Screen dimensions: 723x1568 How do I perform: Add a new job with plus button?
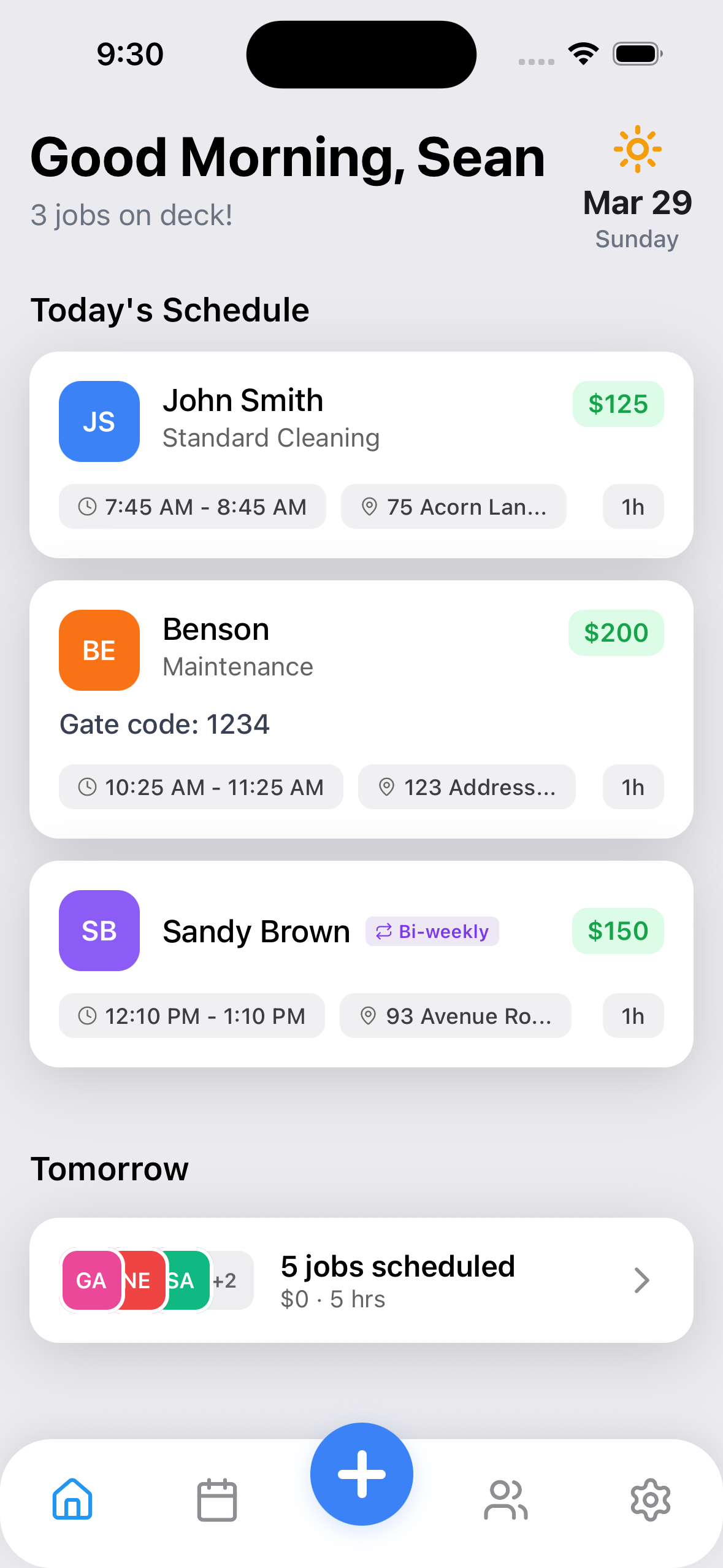click(362, 1474)
